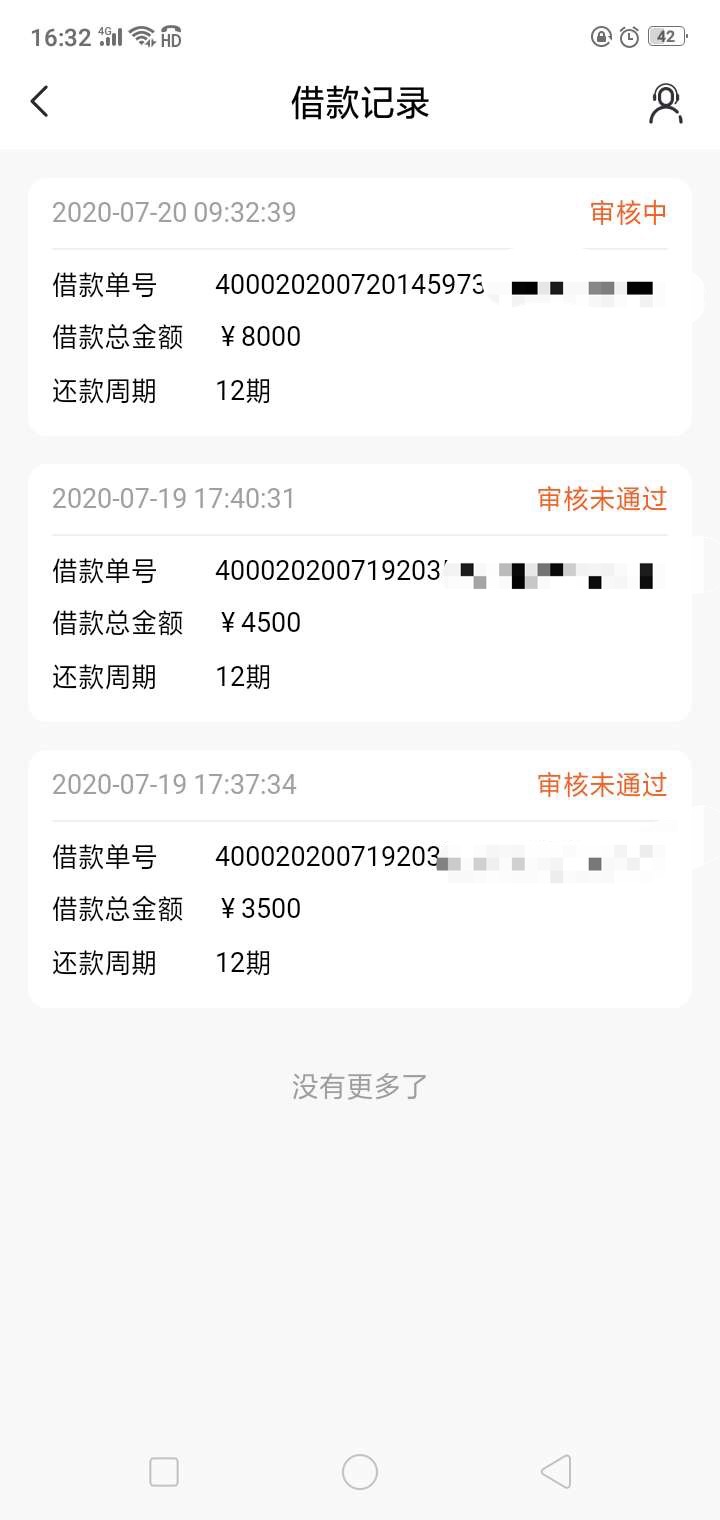Open the system recent apps button
Image resolution: width=720 pixels, height=1520 pixels.
(164, 1472)
